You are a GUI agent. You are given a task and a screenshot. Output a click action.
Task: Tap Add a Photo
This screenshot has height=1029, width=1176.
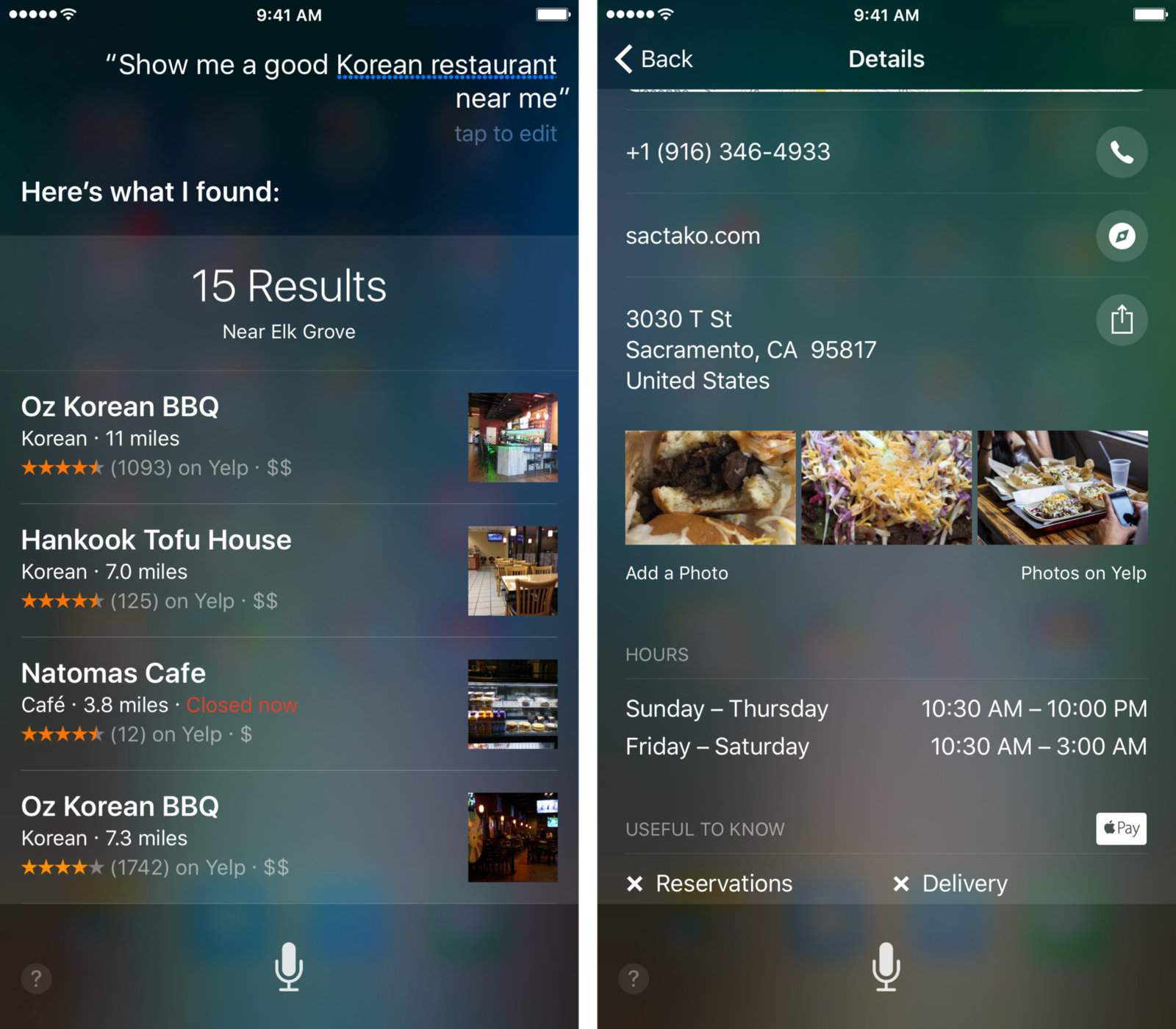click(x=676, y=573)
